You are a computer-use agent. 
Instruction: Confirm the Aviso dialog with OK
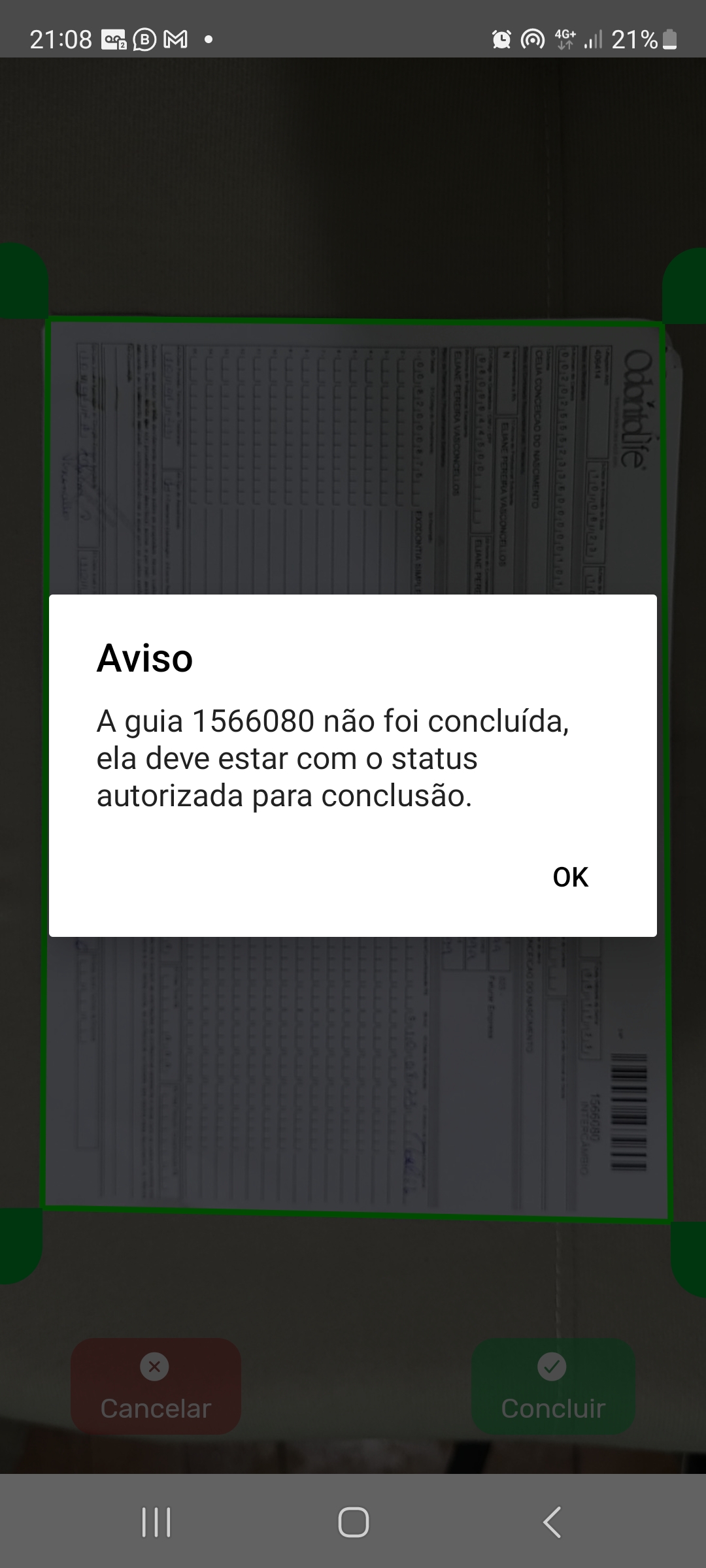[570, 877]
